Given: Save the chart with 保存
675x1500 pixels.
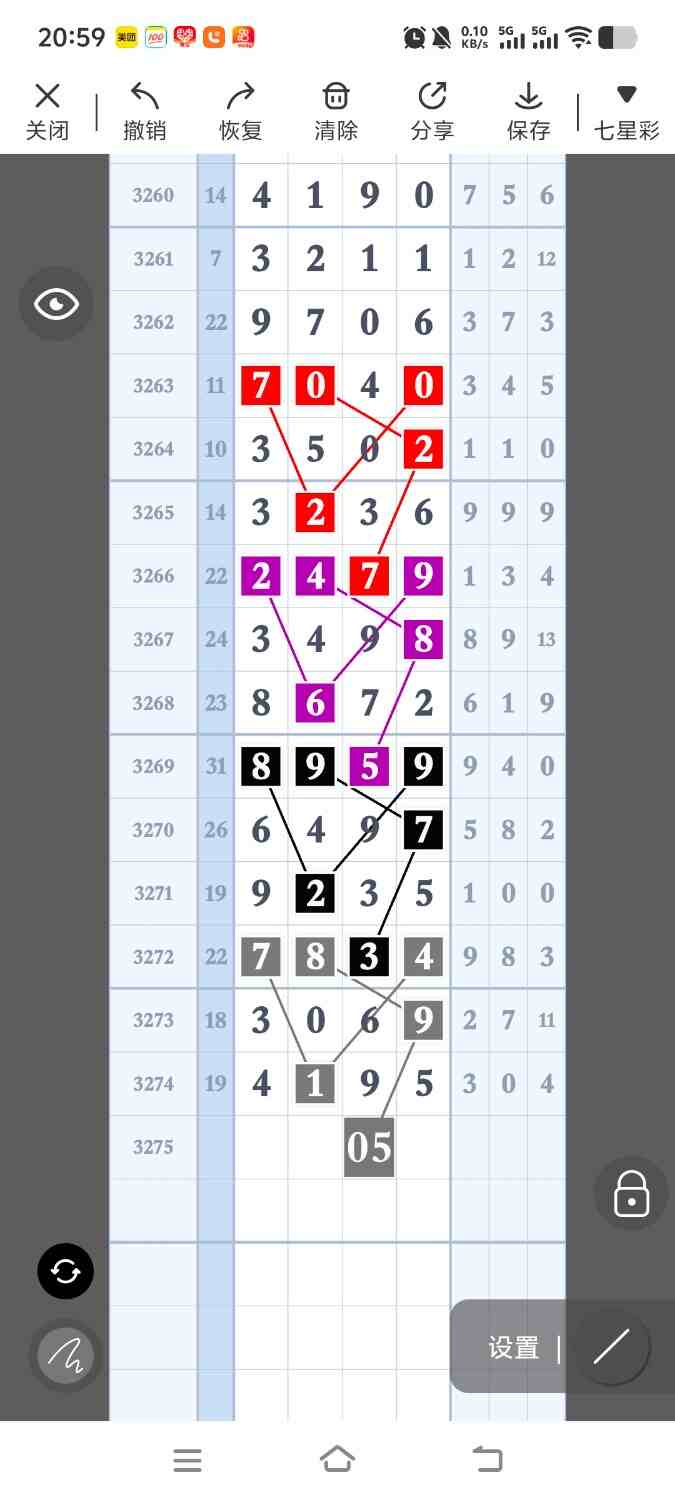Looking at the screenshot, I should click(528, 111).
